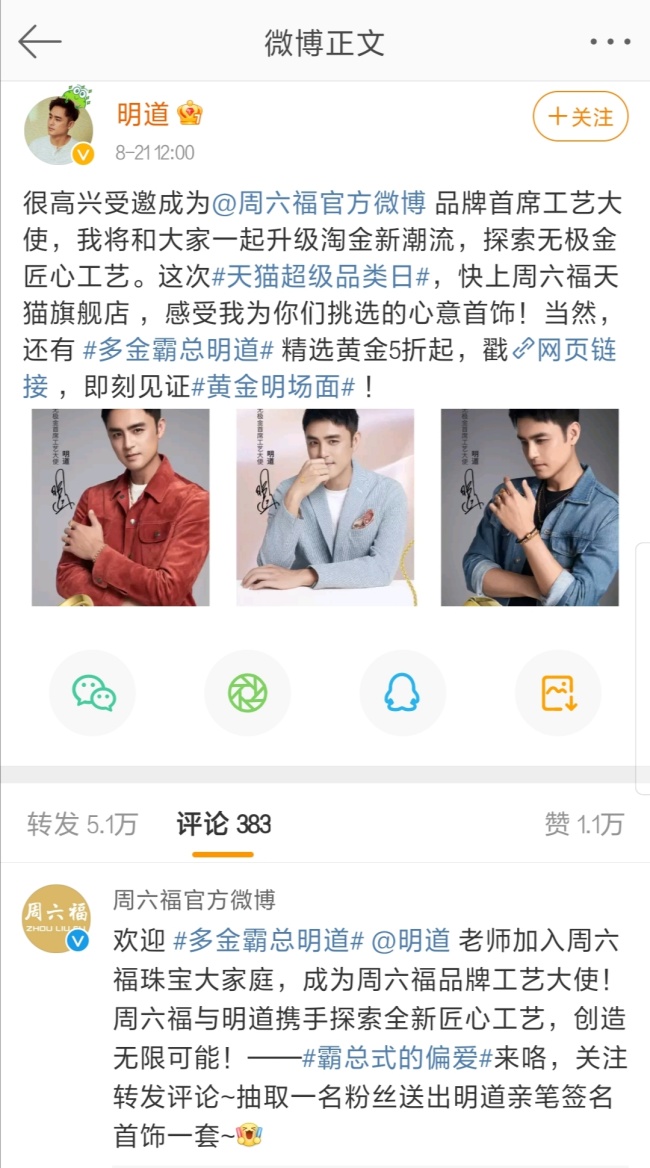Share the post to WeChat
Image resolution: width=650 pixels, height=1168 pixels.
coord(93,693)
